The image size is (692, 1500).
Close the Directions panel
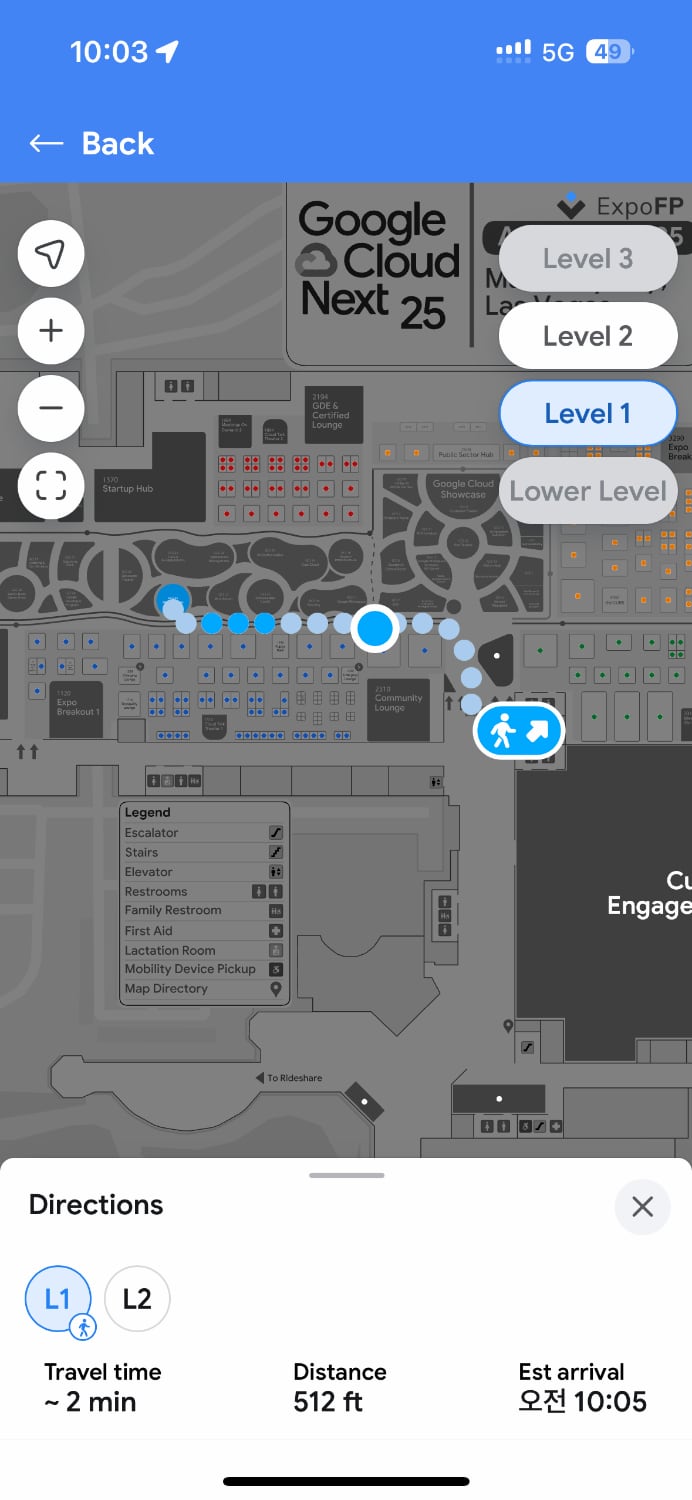(642, 1207)
